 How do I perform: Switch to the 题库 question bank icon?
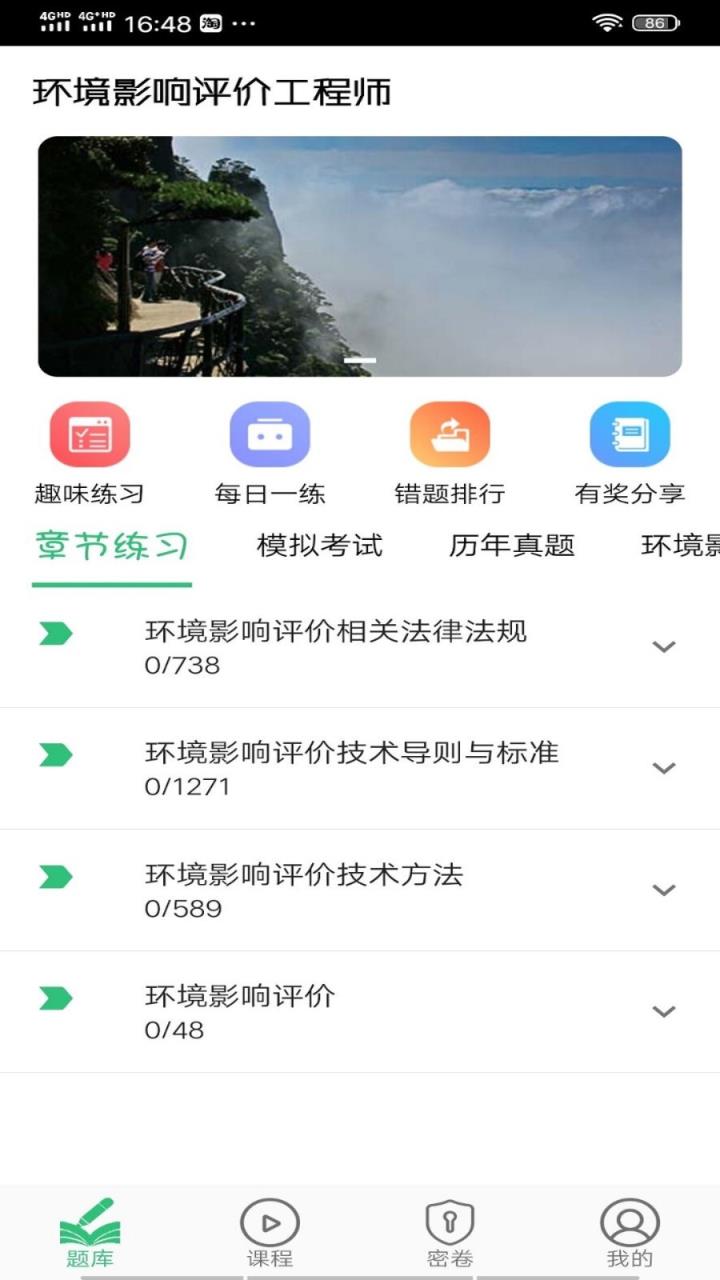click(90, 1225)
